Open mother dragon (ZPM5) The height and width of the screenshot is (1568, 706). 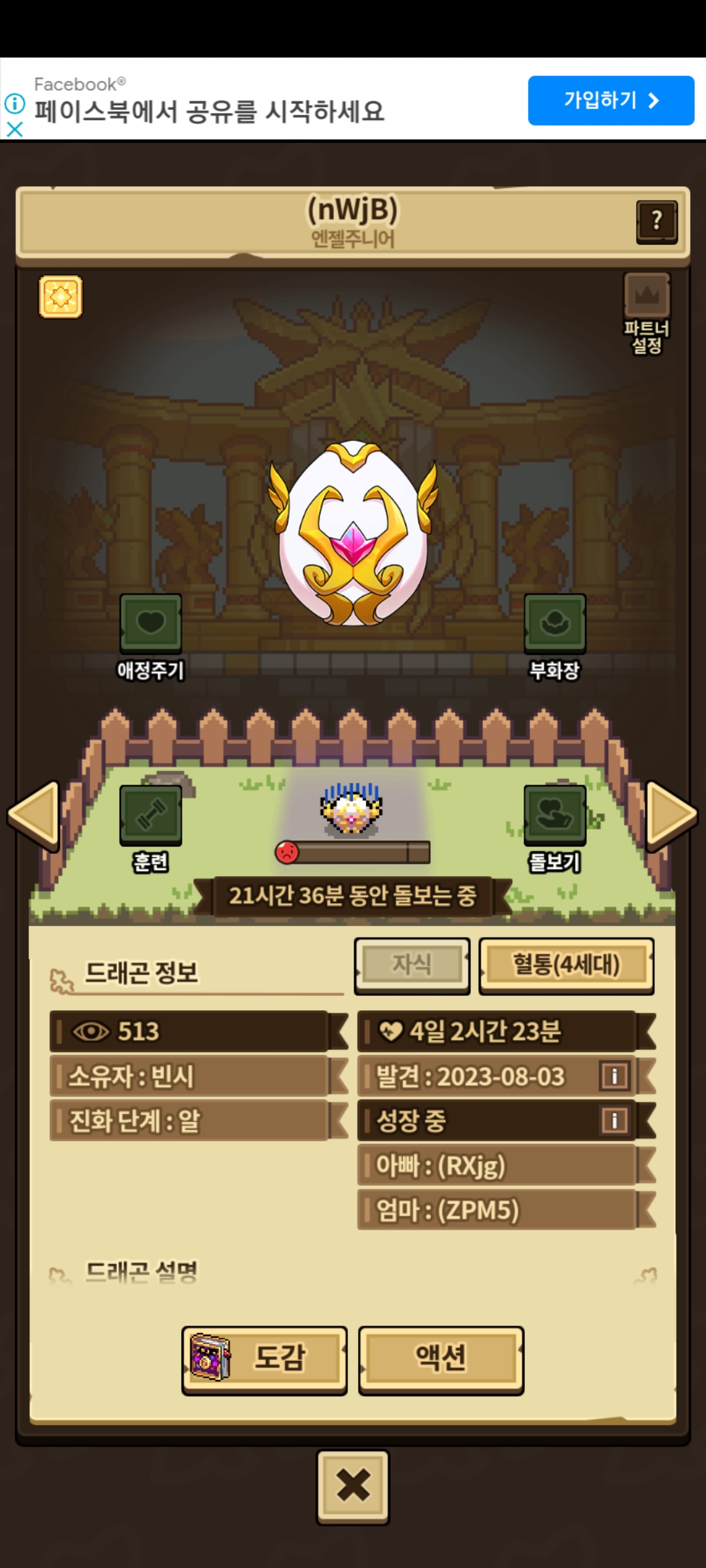pyautogui.click(x=497, y=1210)
